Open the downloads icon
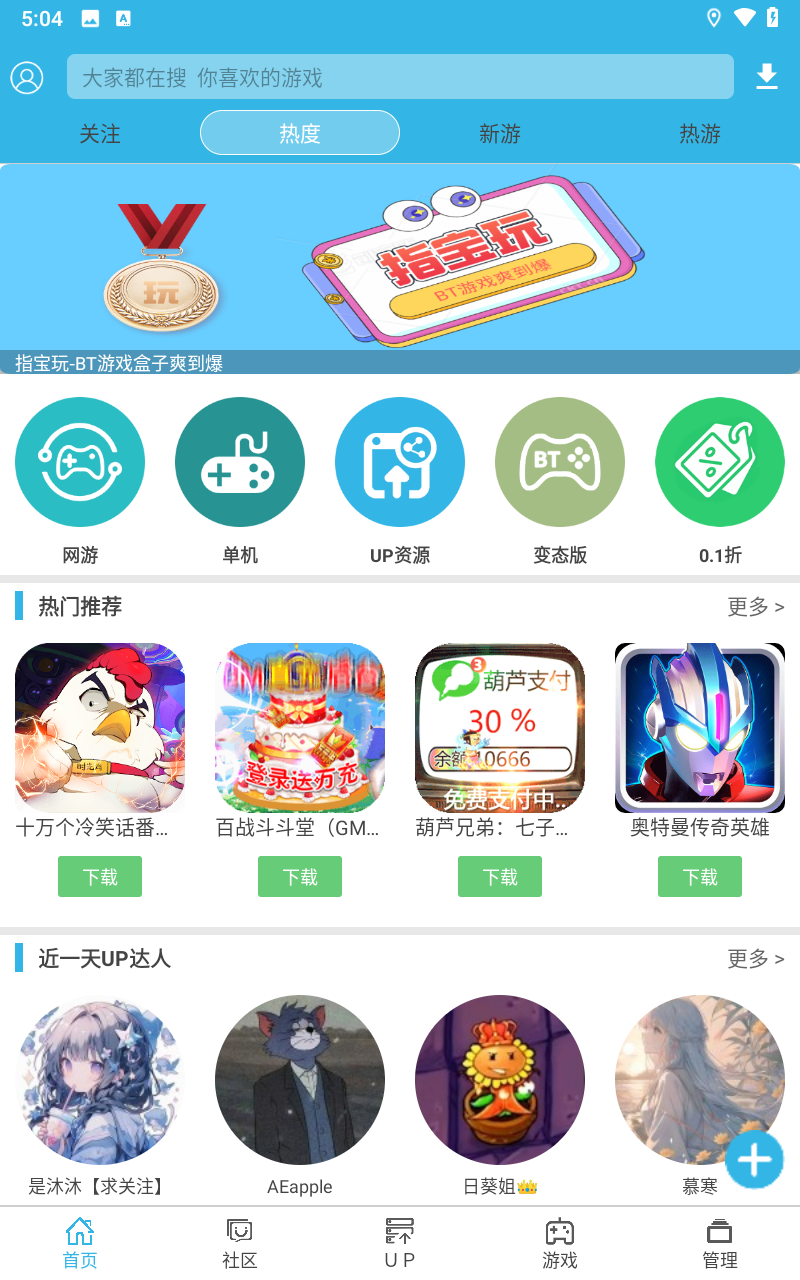Screen dimensions: 800x1280 767,77
